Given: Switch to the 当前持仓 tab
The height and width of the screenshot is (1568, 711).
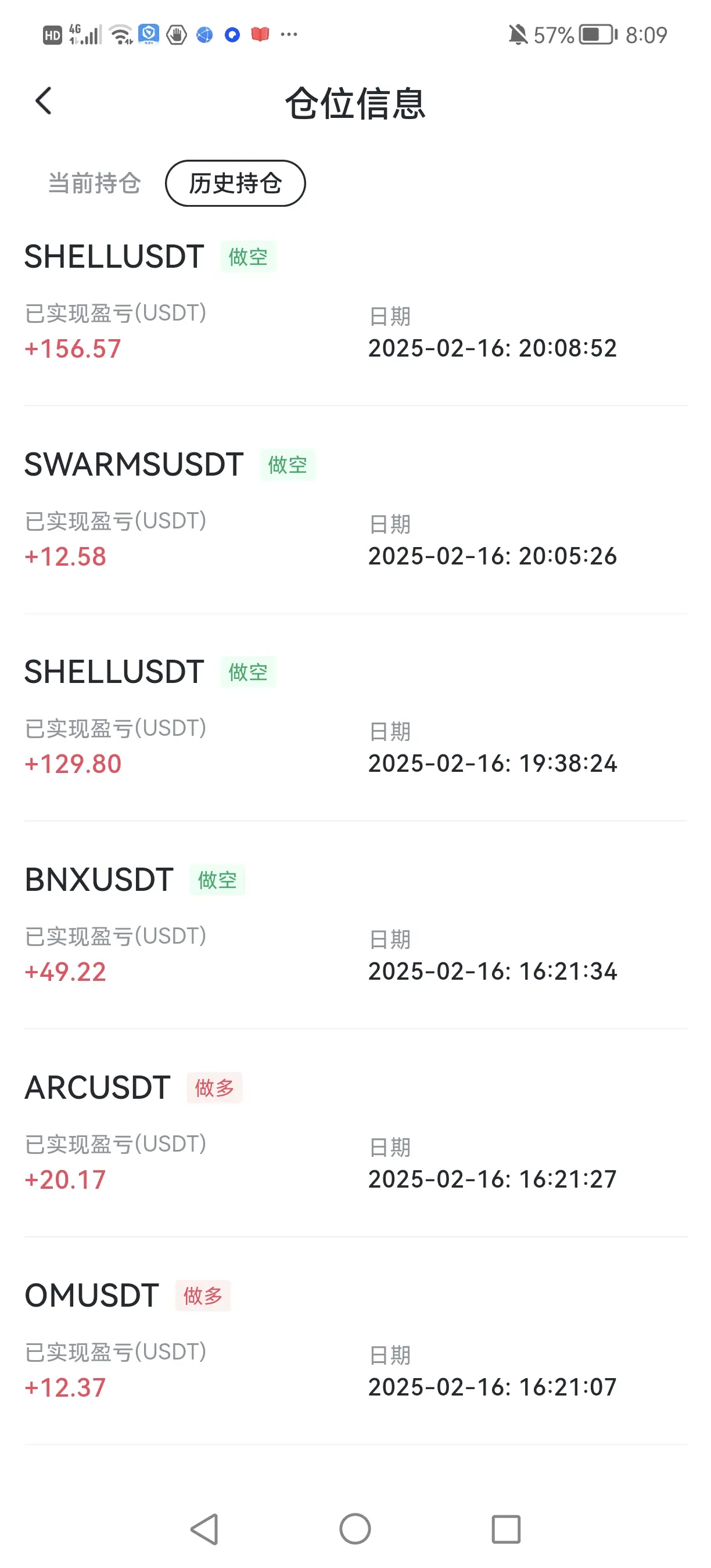Looking at the screenshot, I should coord(94,183).
